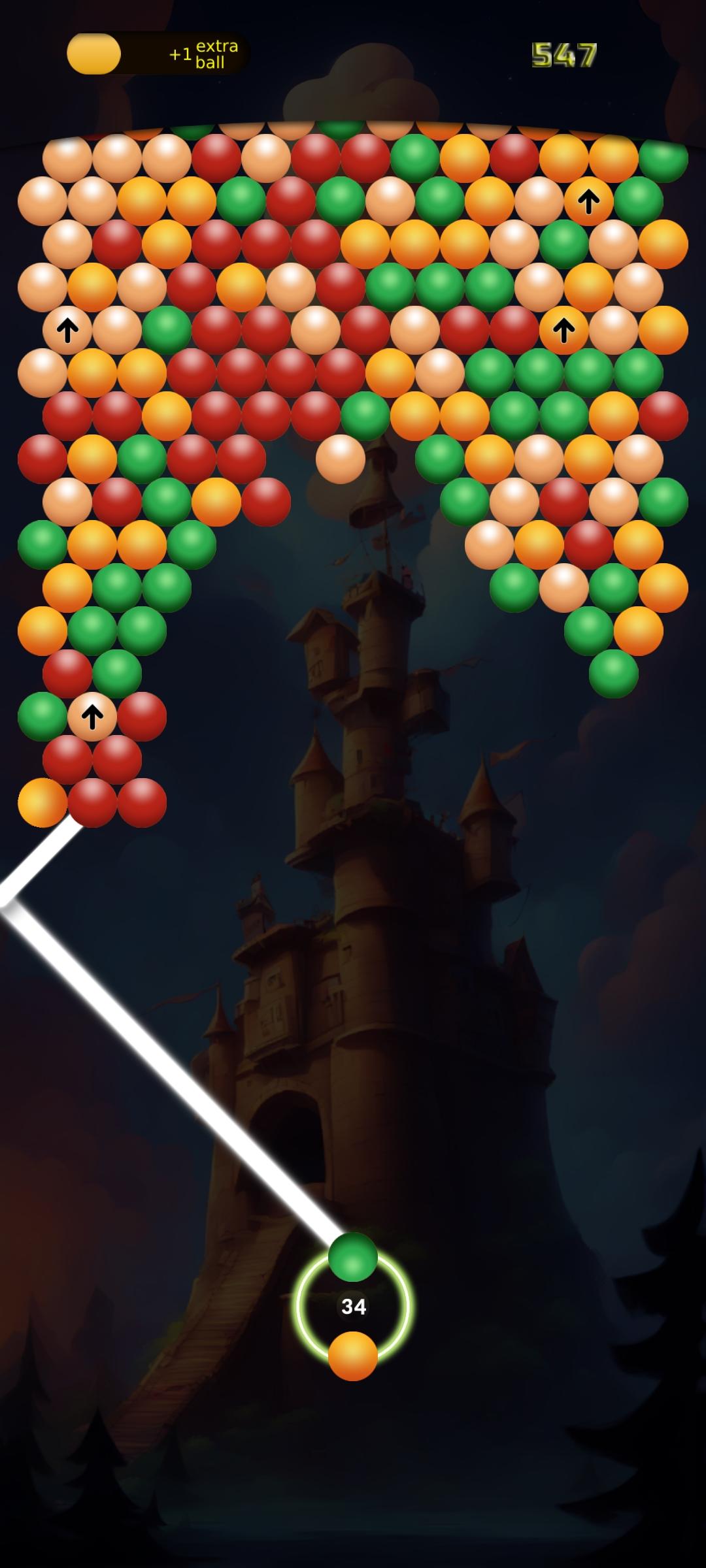Tap the +1 extra ball bonus

click(159, 54)
